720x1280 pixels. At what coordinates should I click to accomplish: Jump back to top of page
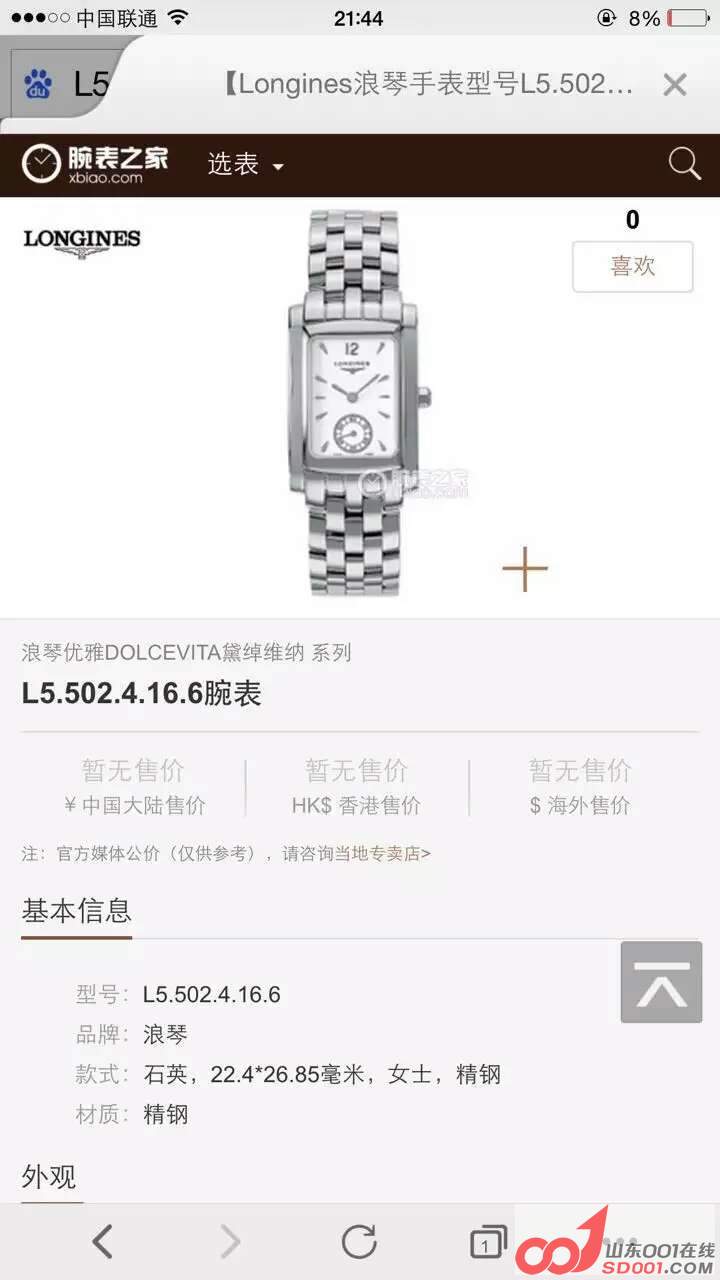(x=661, y=982)
